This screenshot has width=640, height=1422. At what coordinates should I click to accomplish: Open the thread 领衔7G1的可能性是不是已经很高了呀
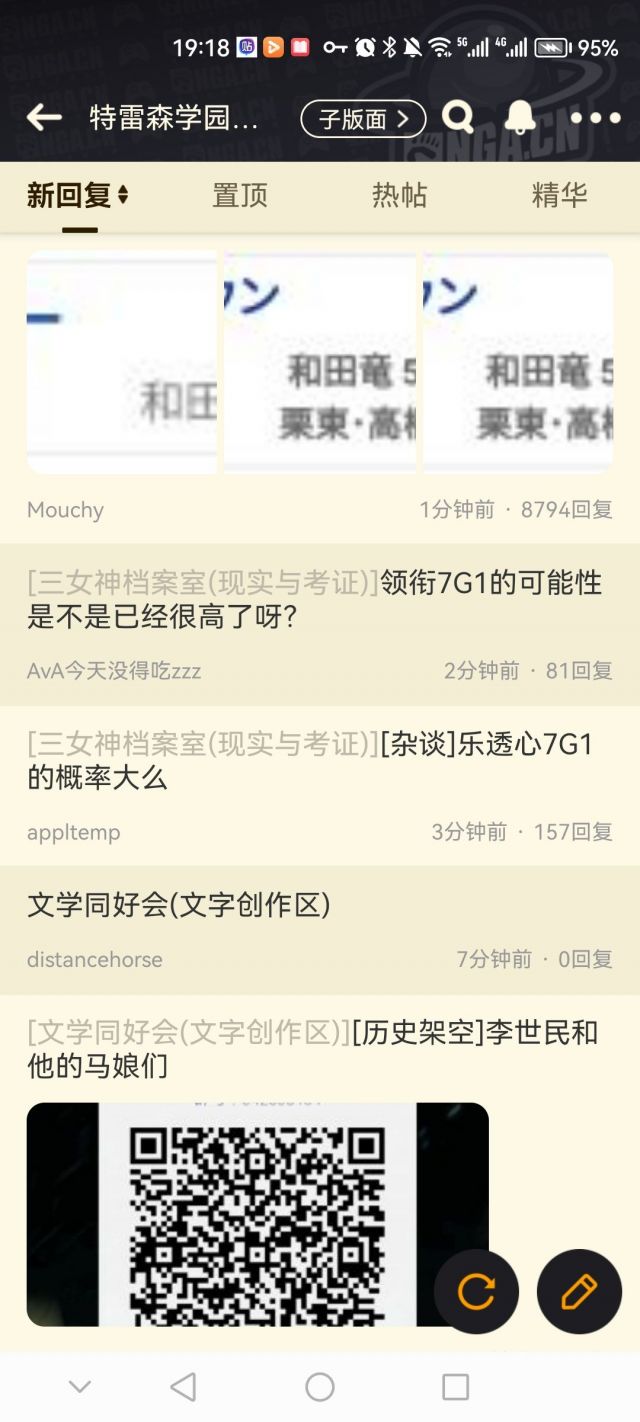tap(315, 599)
